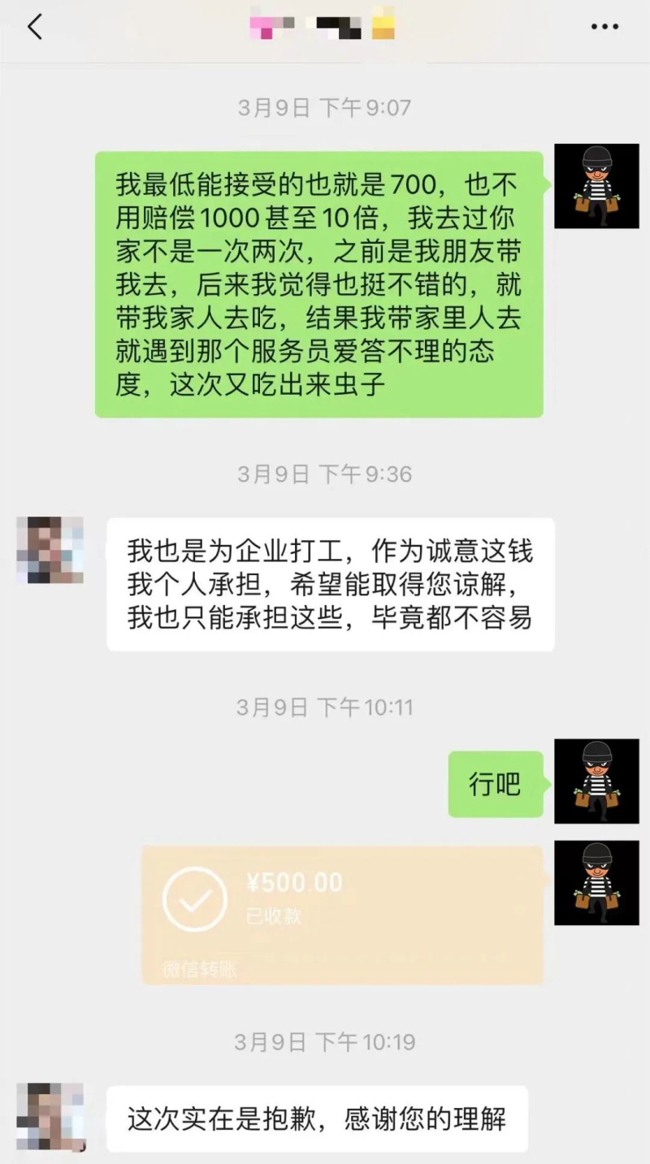Screen dimensions: 650x1164
Task: Tap the thief avatar beside the 700 message
Action: coord(596,186)
